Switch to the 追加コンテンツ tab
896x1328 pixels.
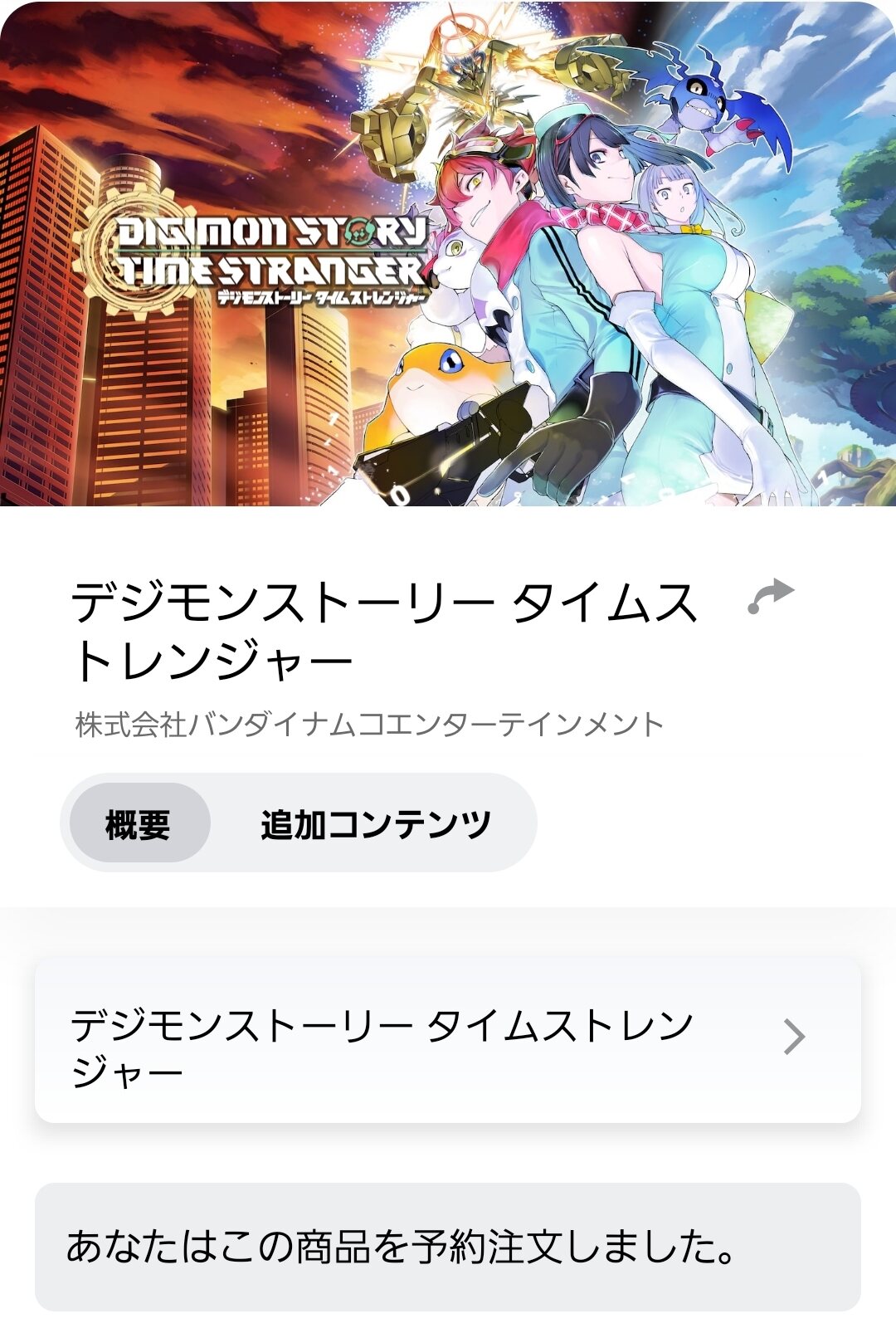375,824
